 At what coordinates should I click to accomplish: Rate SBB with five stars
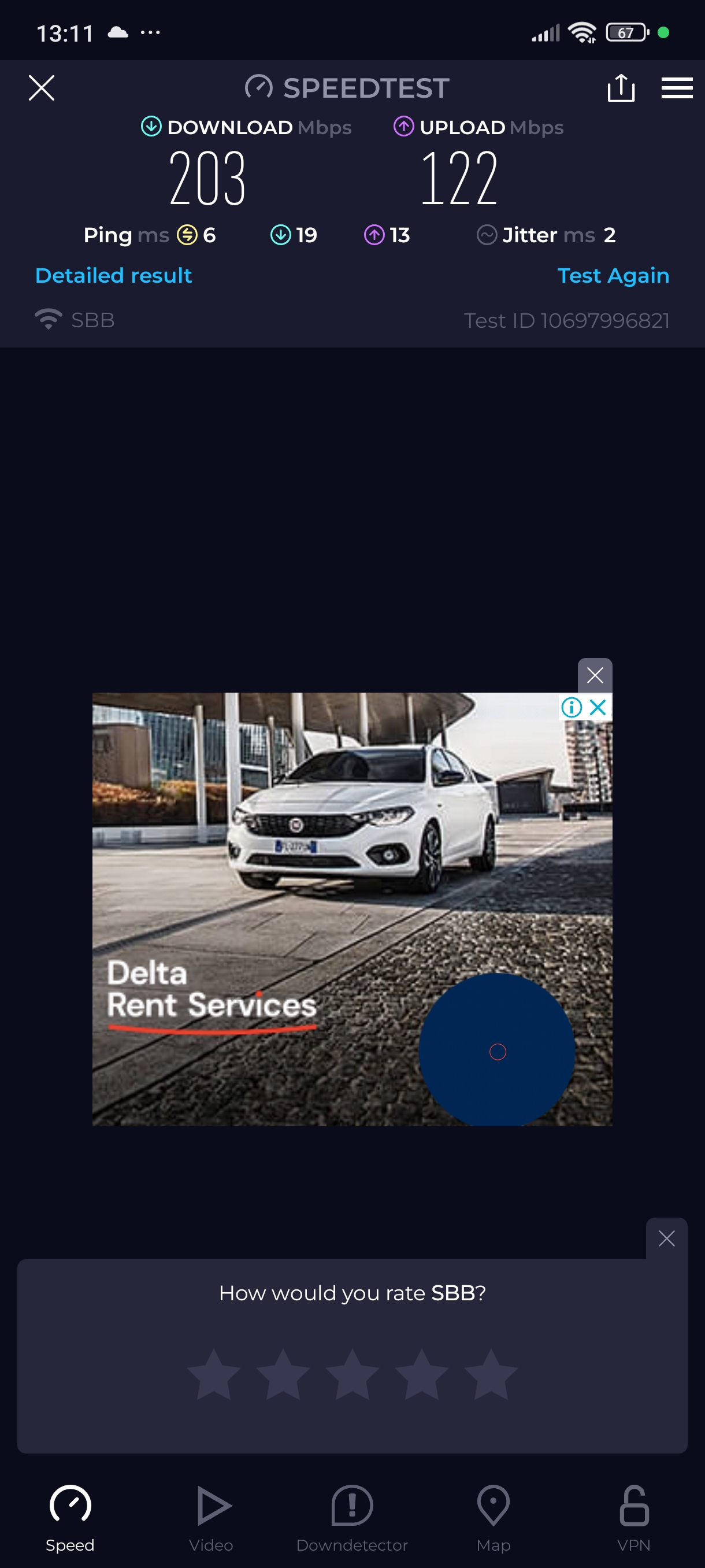[491, 1374]
